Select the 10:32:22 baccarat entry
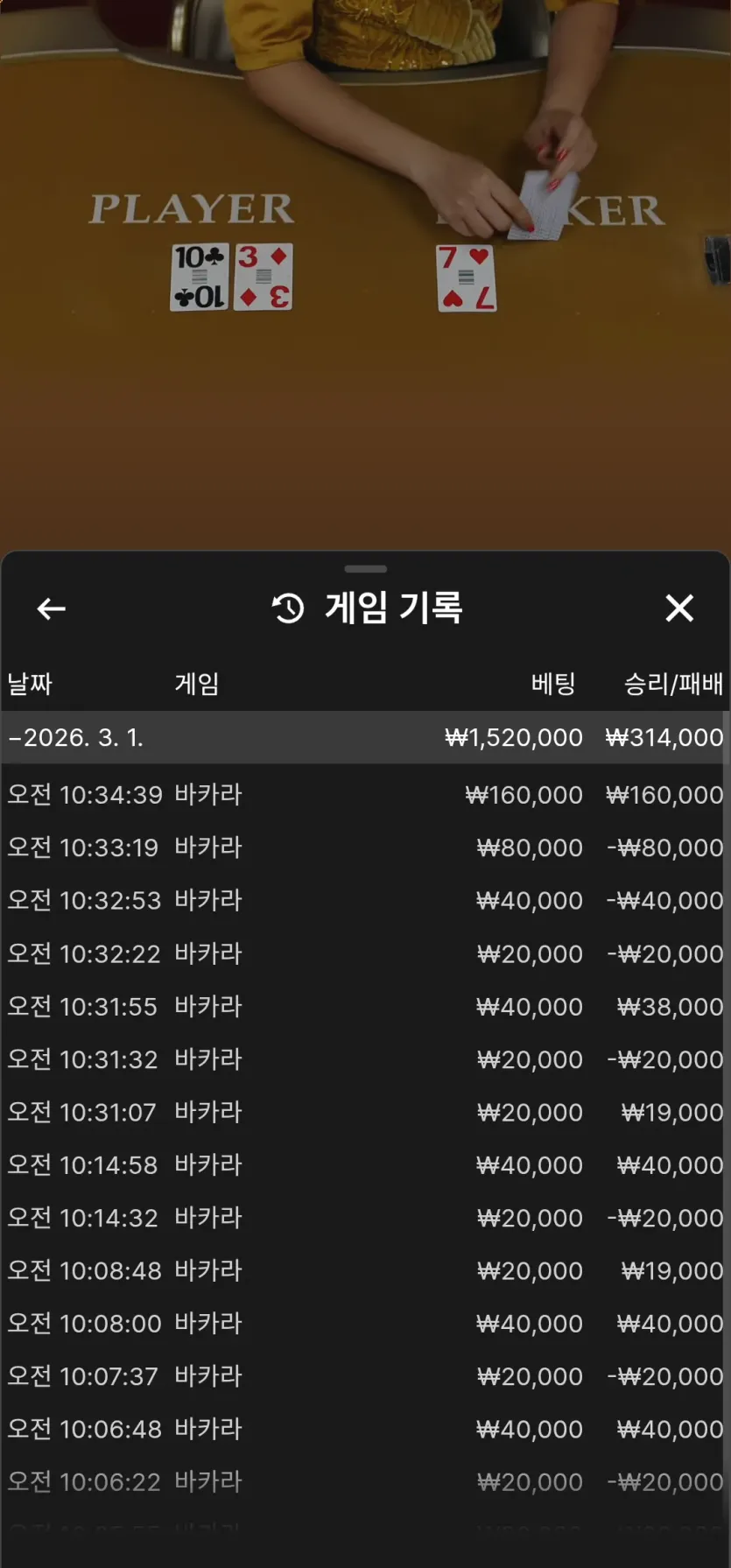The image size is (731, 1568). point(365,953)
